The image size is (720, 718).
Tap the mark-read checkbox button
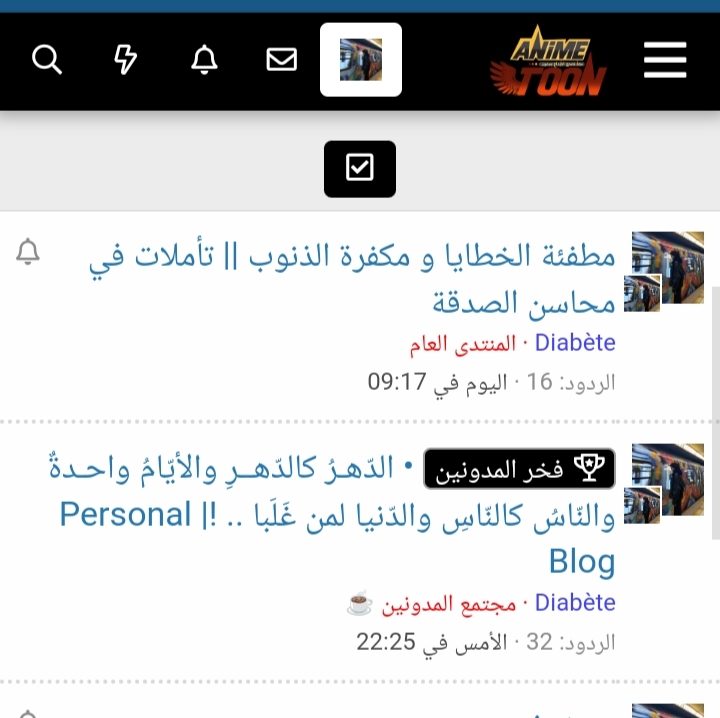pyautogui.click(x=360, y=169)
